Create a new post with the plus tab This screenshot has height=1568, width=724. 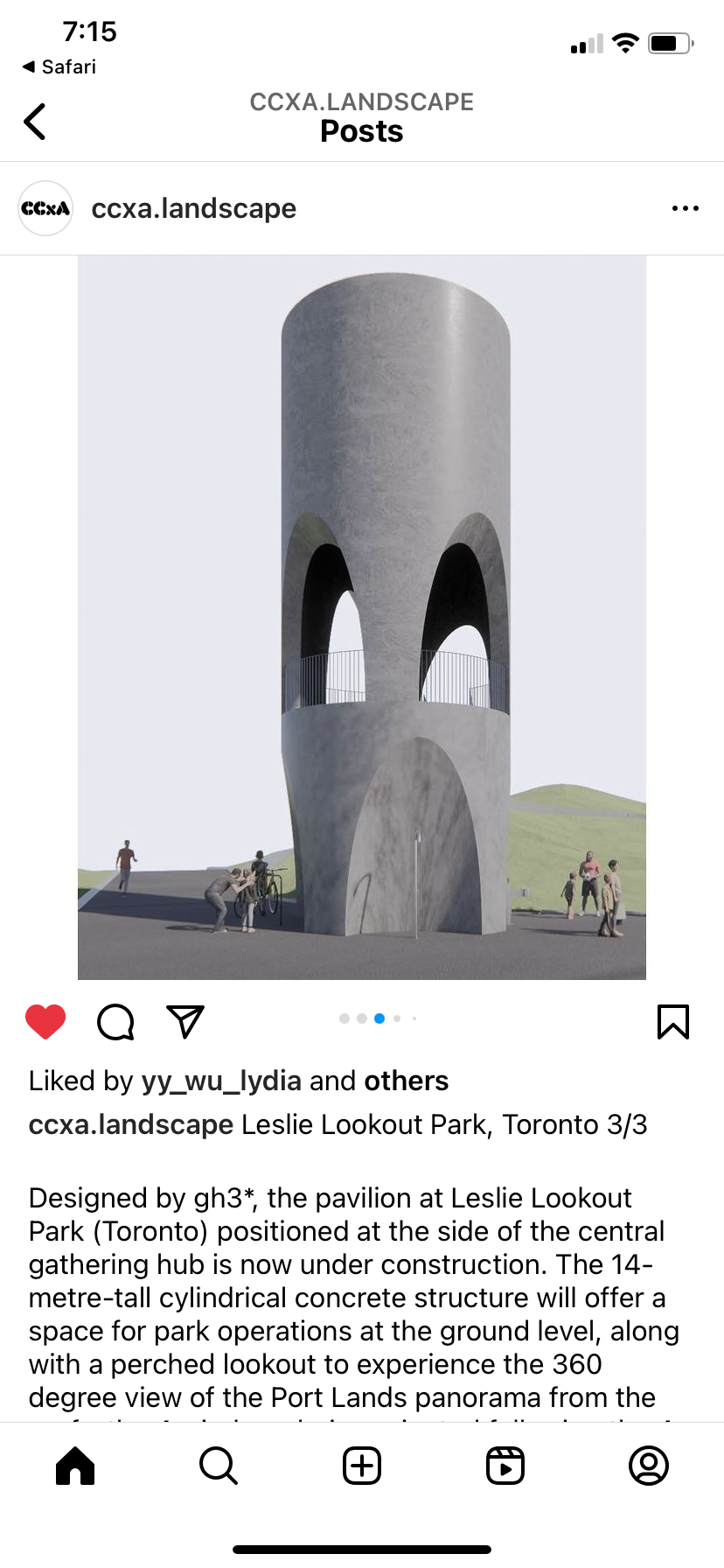pyautogui.click(x=362, y=1466)
